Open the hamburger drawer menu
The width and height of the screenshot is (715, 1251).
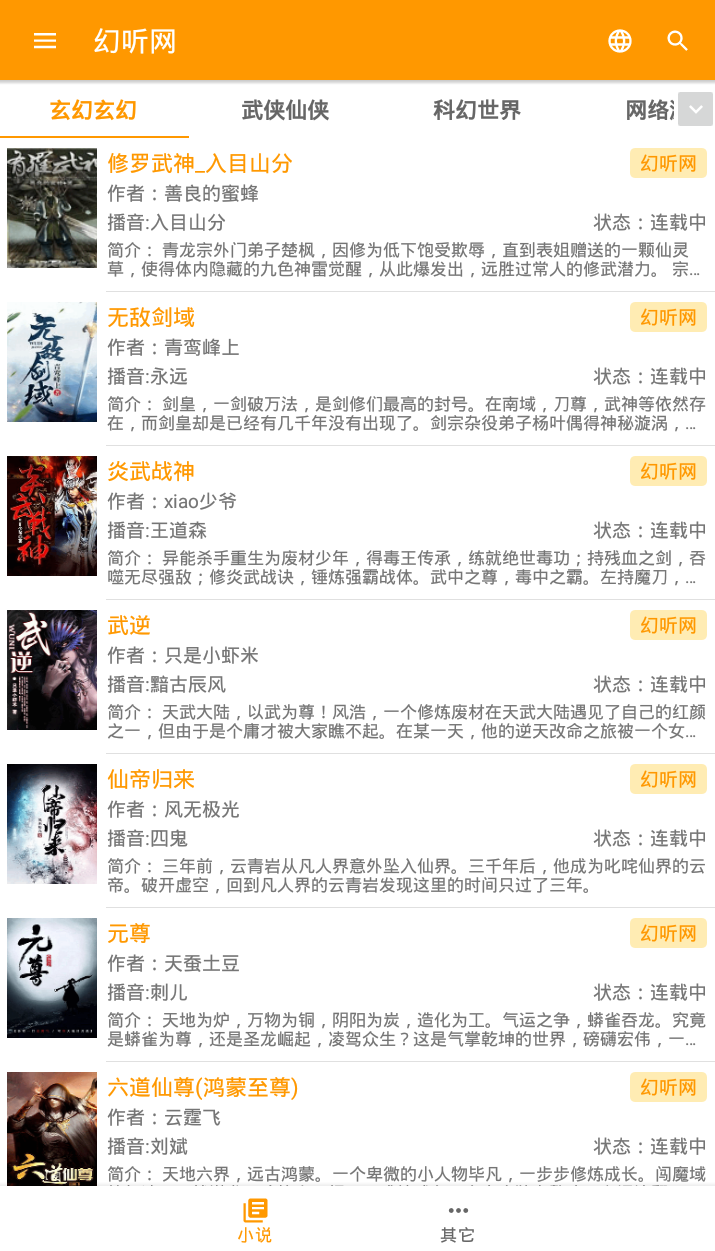coord(45,41)
